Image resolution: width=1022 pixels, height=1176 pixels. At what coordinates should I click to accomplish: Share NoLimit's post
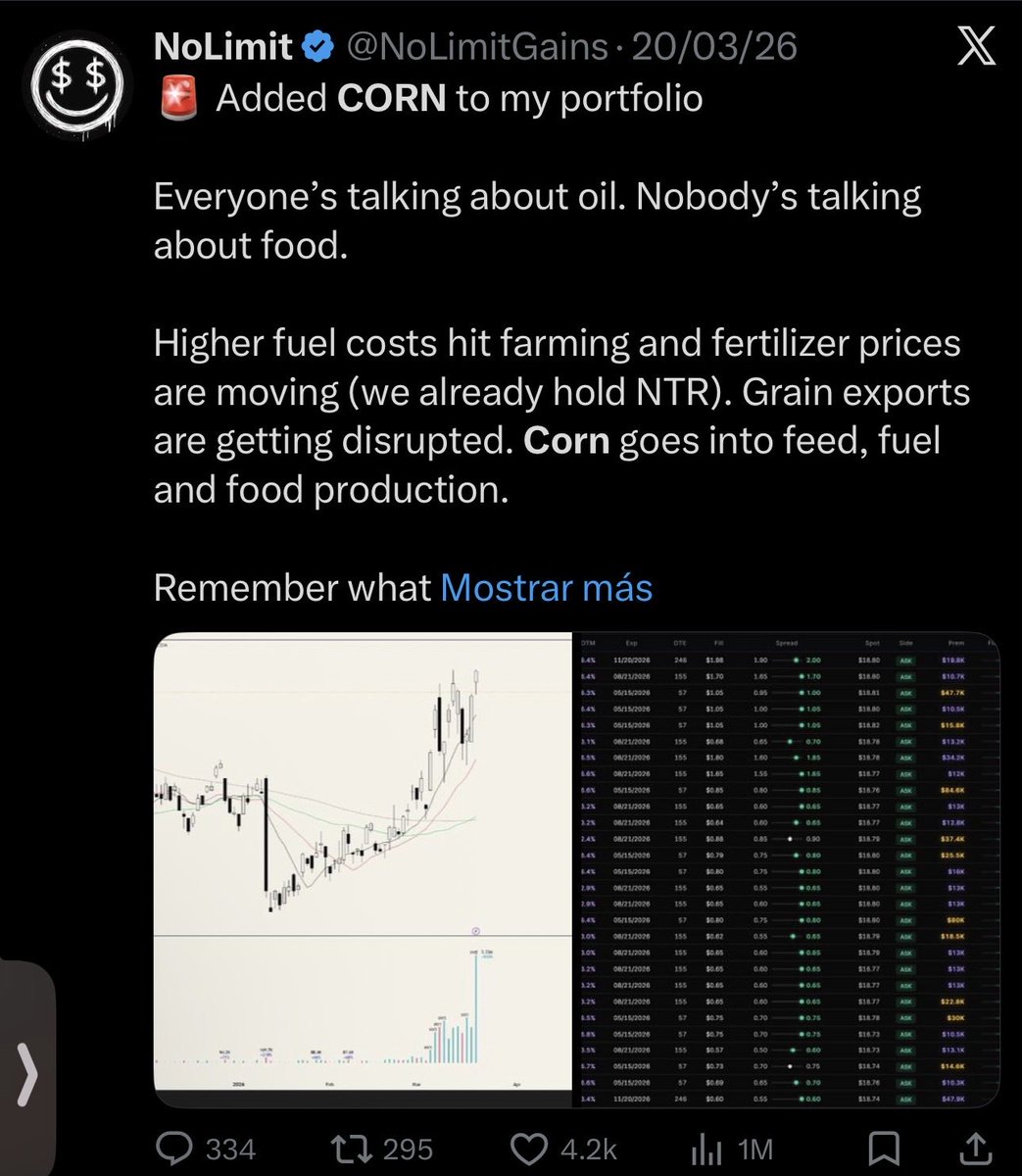tap(977, 1148)
